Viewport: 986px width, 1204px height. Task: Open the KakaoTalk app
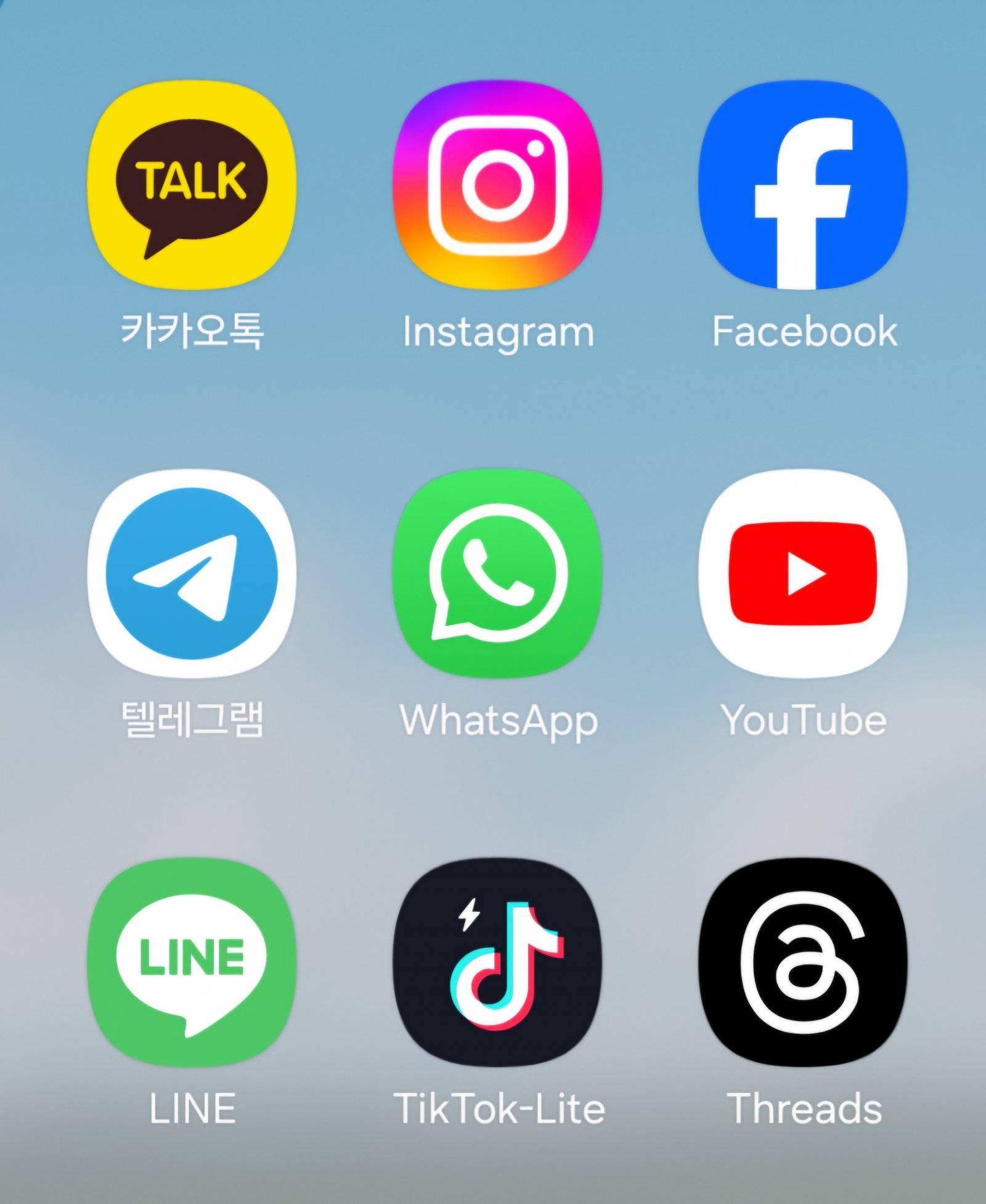coord(192,185)
